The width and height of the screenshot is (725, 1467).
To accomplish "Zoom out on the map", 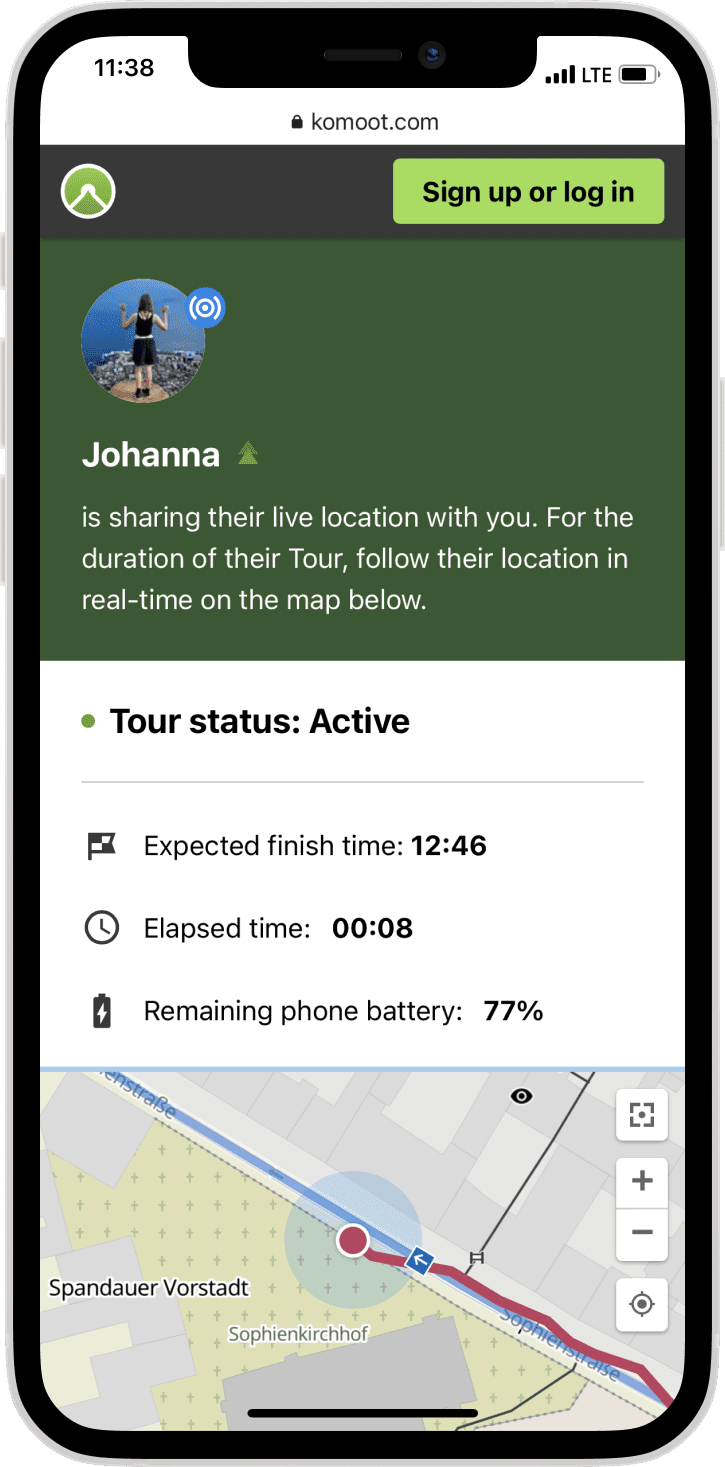I will (x=642, y=1232).
